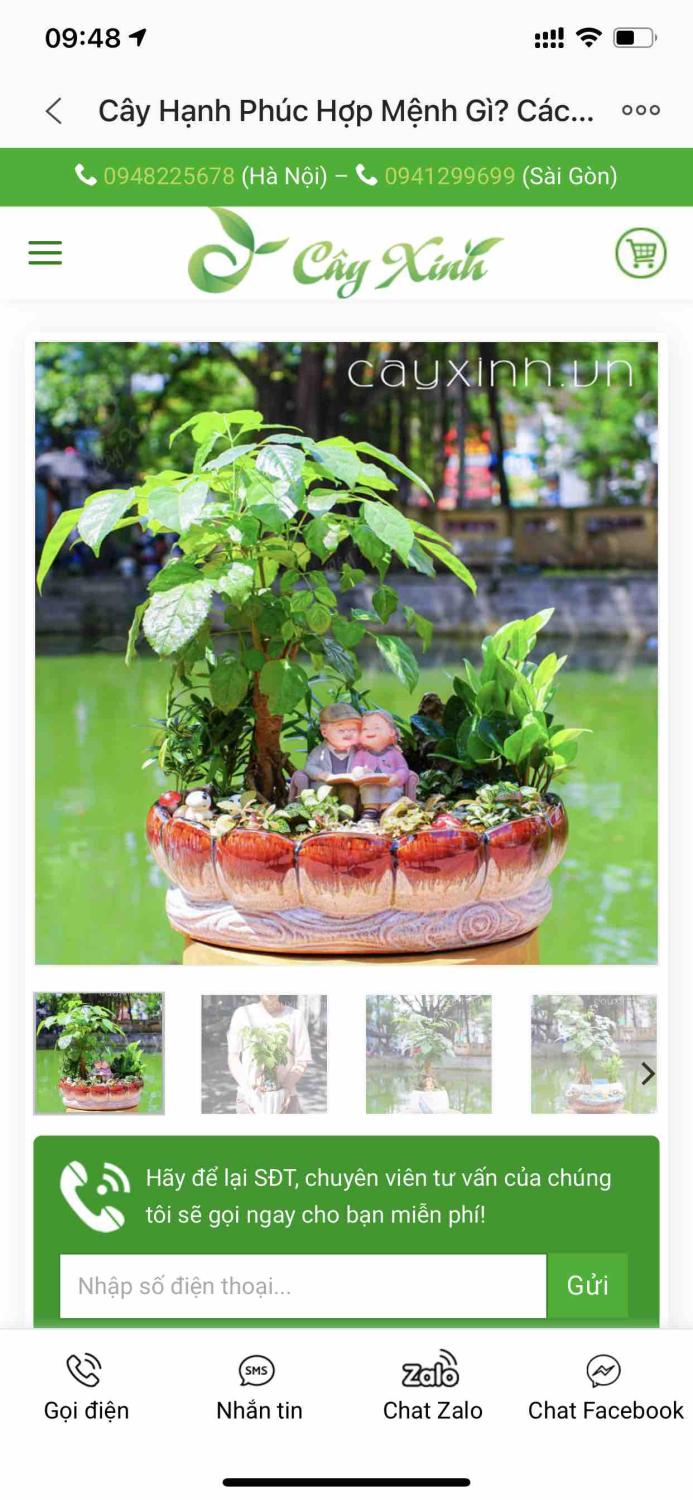Call Hà Nội number 0948225678
This screenshot has height=1500, width=693.
(x=168, y=177)
